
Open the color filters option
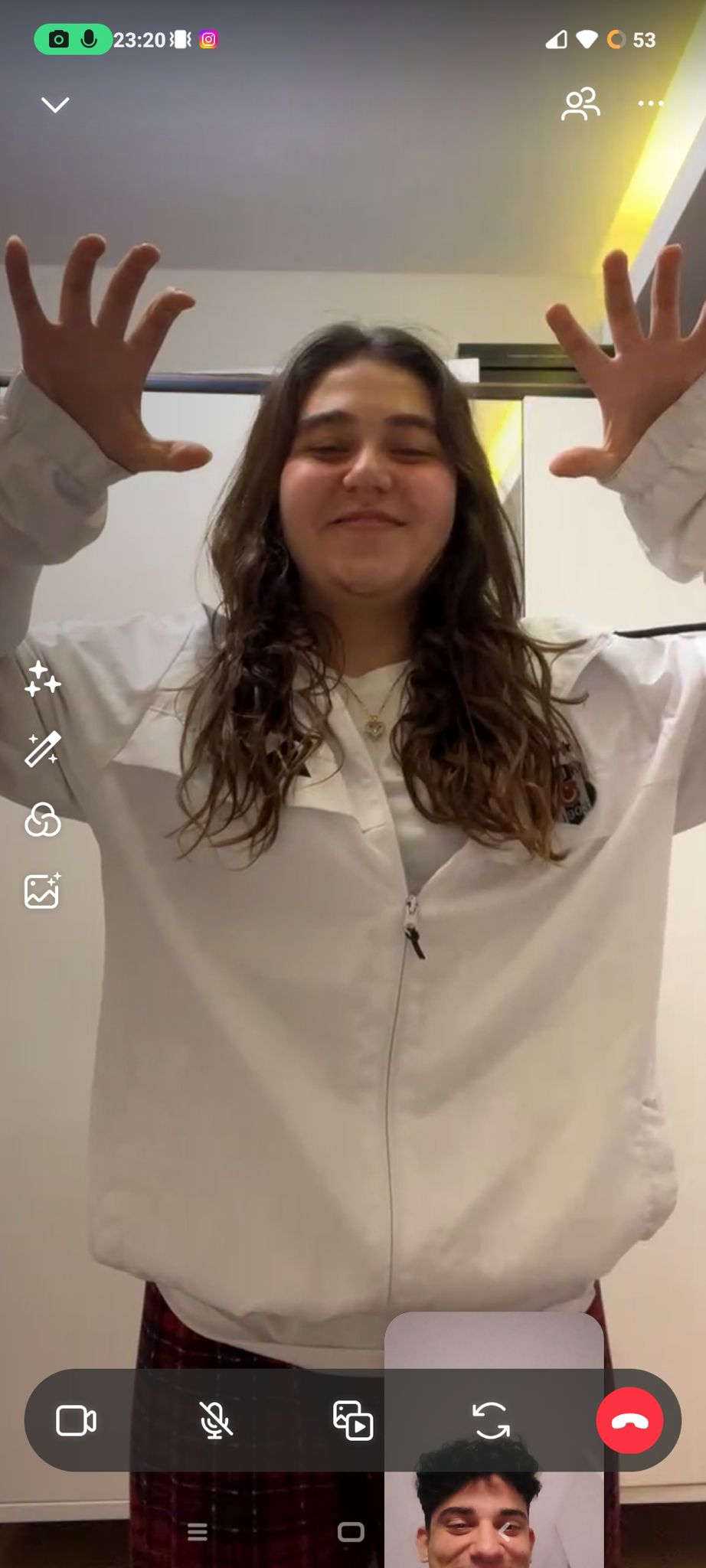point(42,820)
